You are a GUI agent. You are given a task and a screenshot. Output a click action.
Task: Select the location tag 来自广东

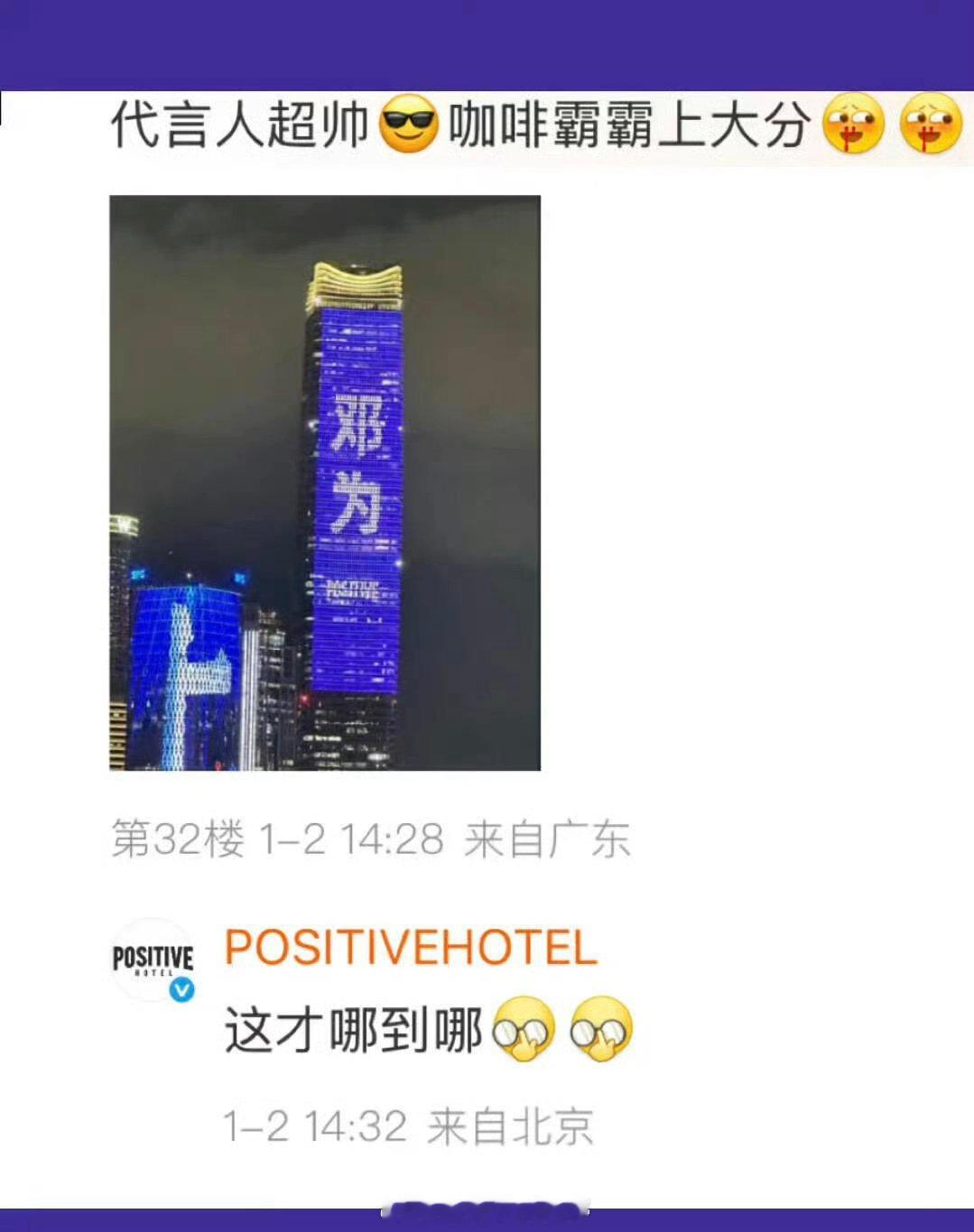coord(551,839)
